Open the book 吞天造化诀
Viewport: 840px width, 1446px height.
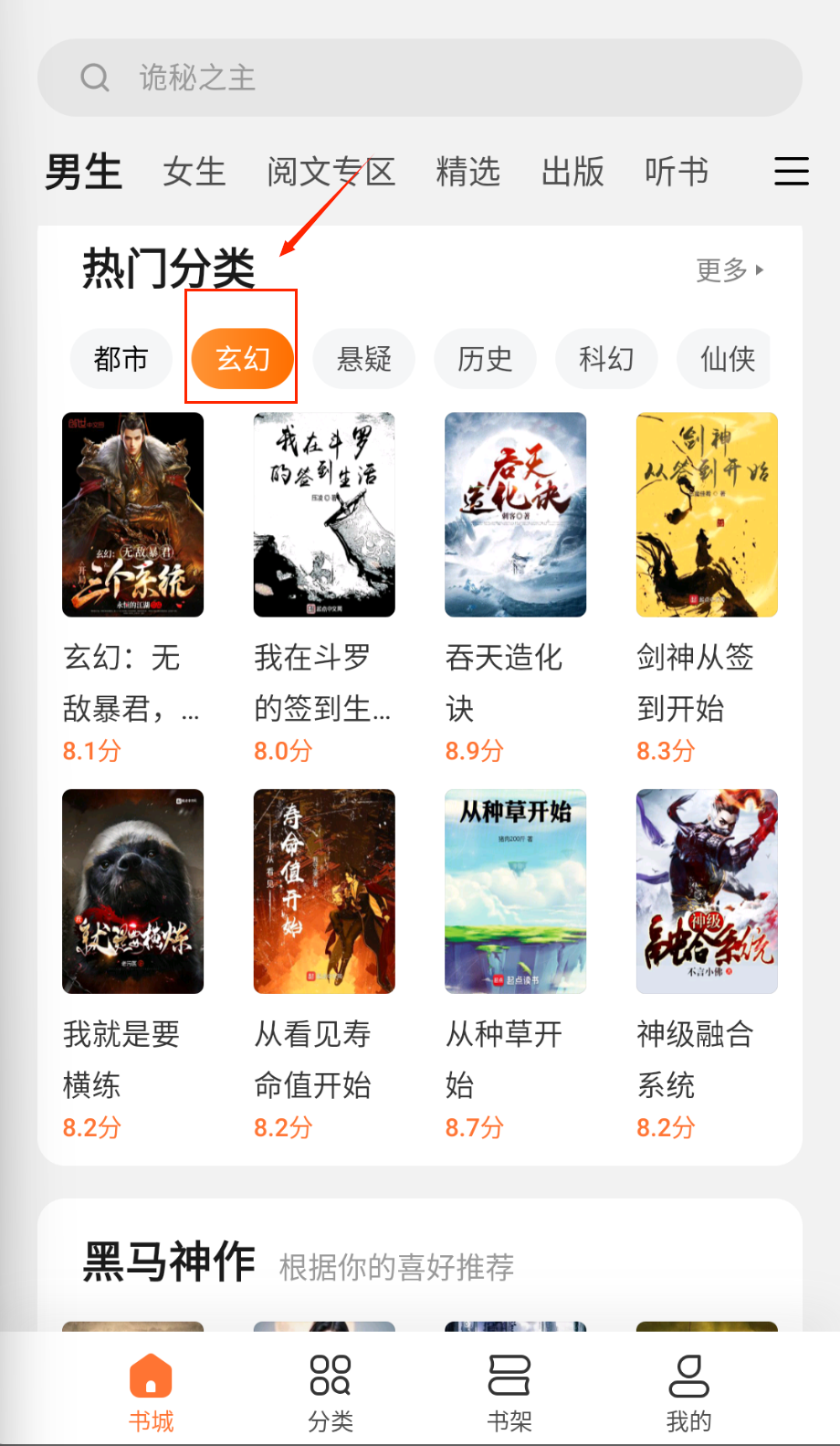tap(515, 514)
